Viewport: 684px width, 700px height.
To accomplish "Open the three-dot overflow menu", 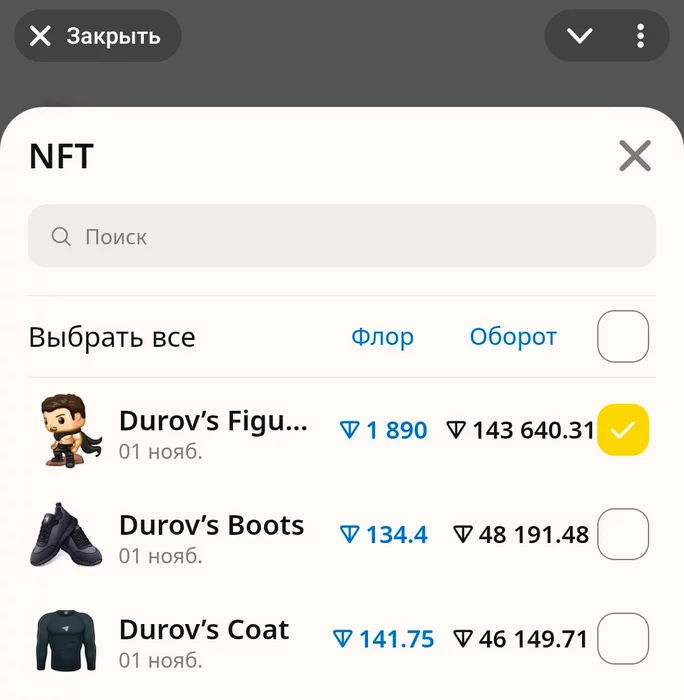I will [x=640, y=36].
